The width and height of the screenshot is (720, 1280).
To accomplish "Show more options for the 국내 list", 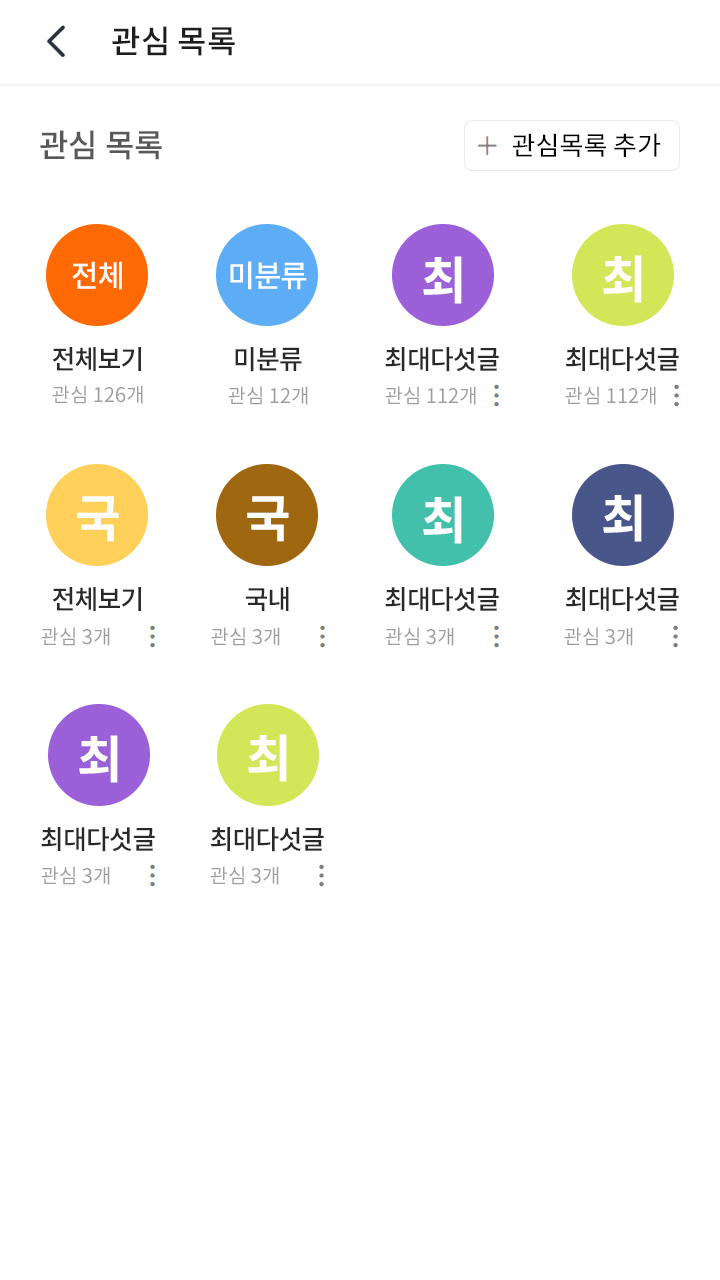I will click(322, 636).
